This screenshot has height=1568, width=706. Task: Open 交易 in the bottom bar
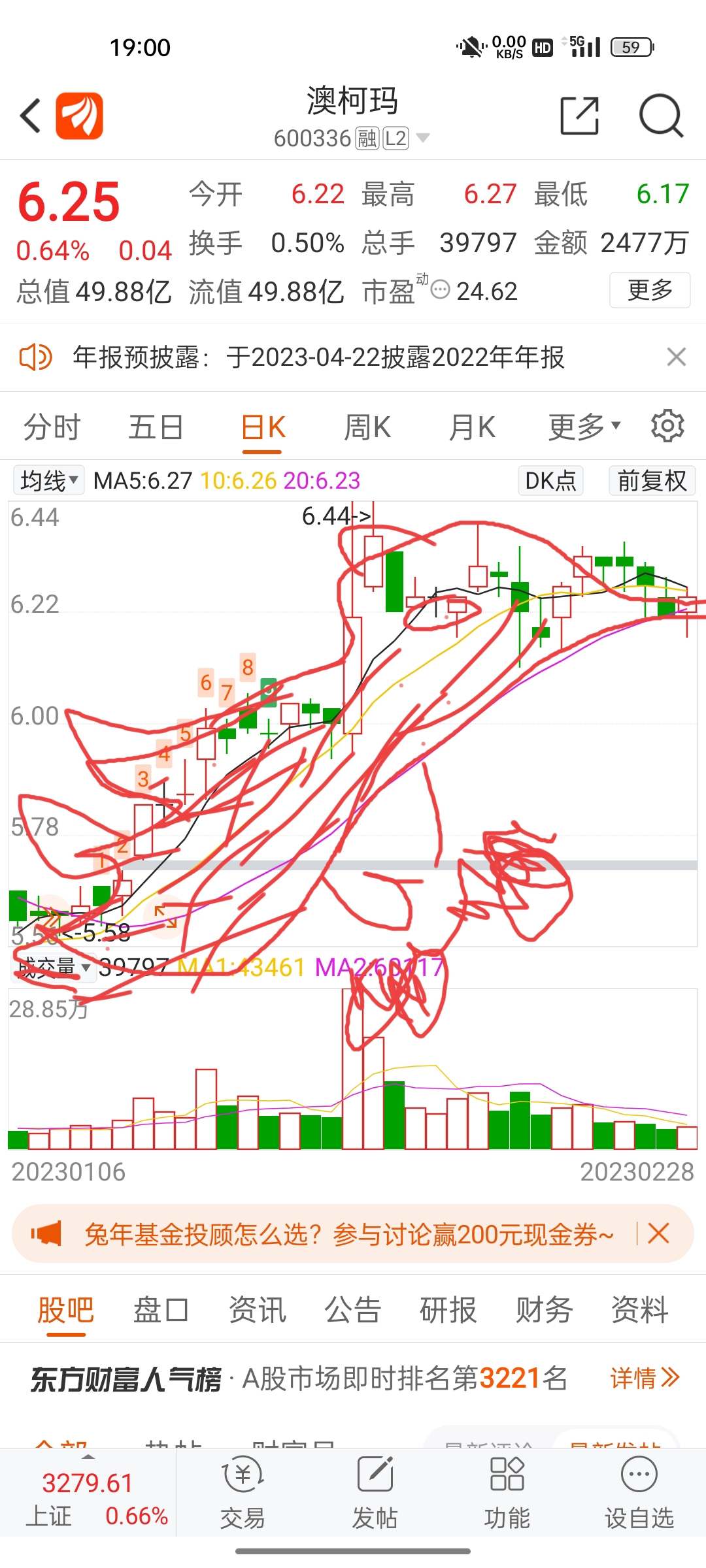tap(243, 1492)
